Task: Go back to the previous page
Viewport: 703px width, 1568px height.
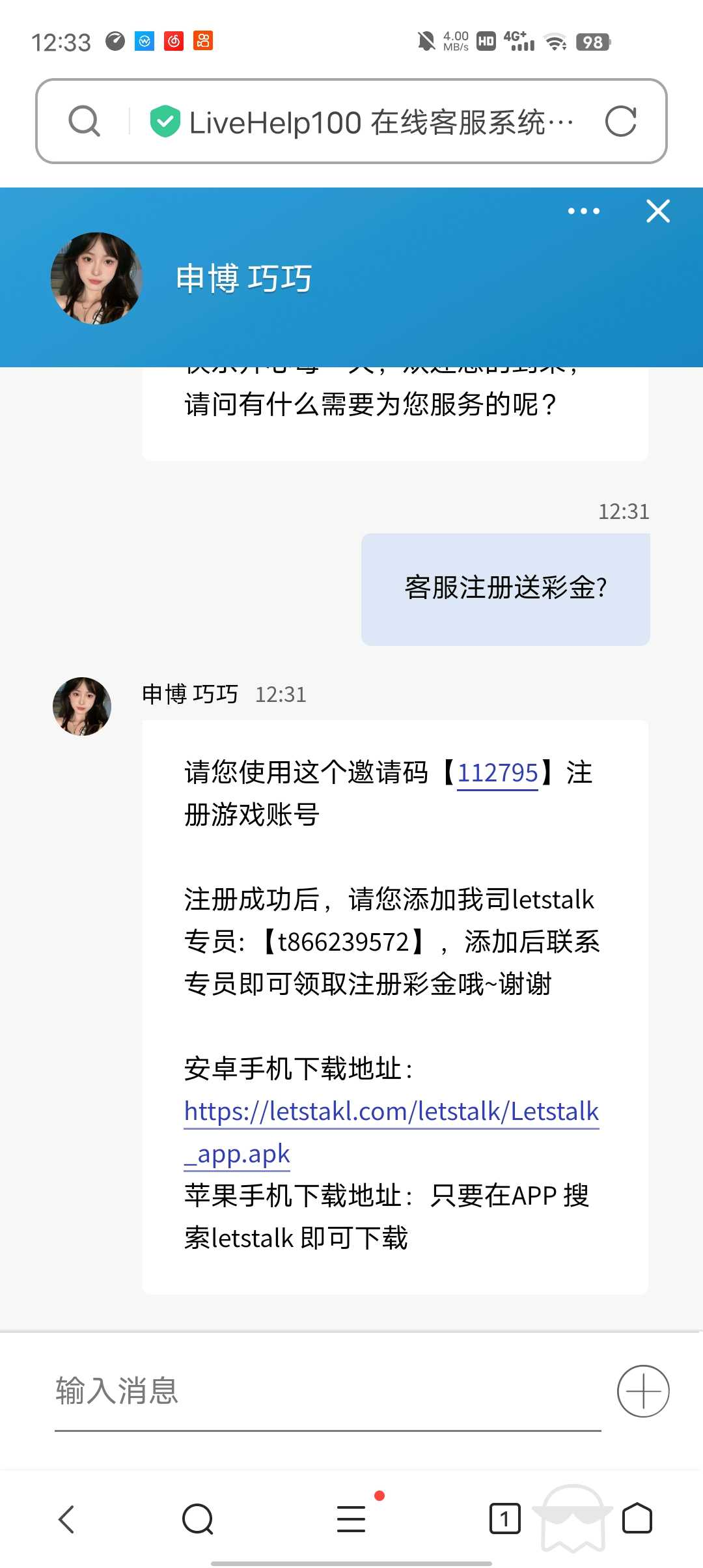Action: coord(66,1519)
